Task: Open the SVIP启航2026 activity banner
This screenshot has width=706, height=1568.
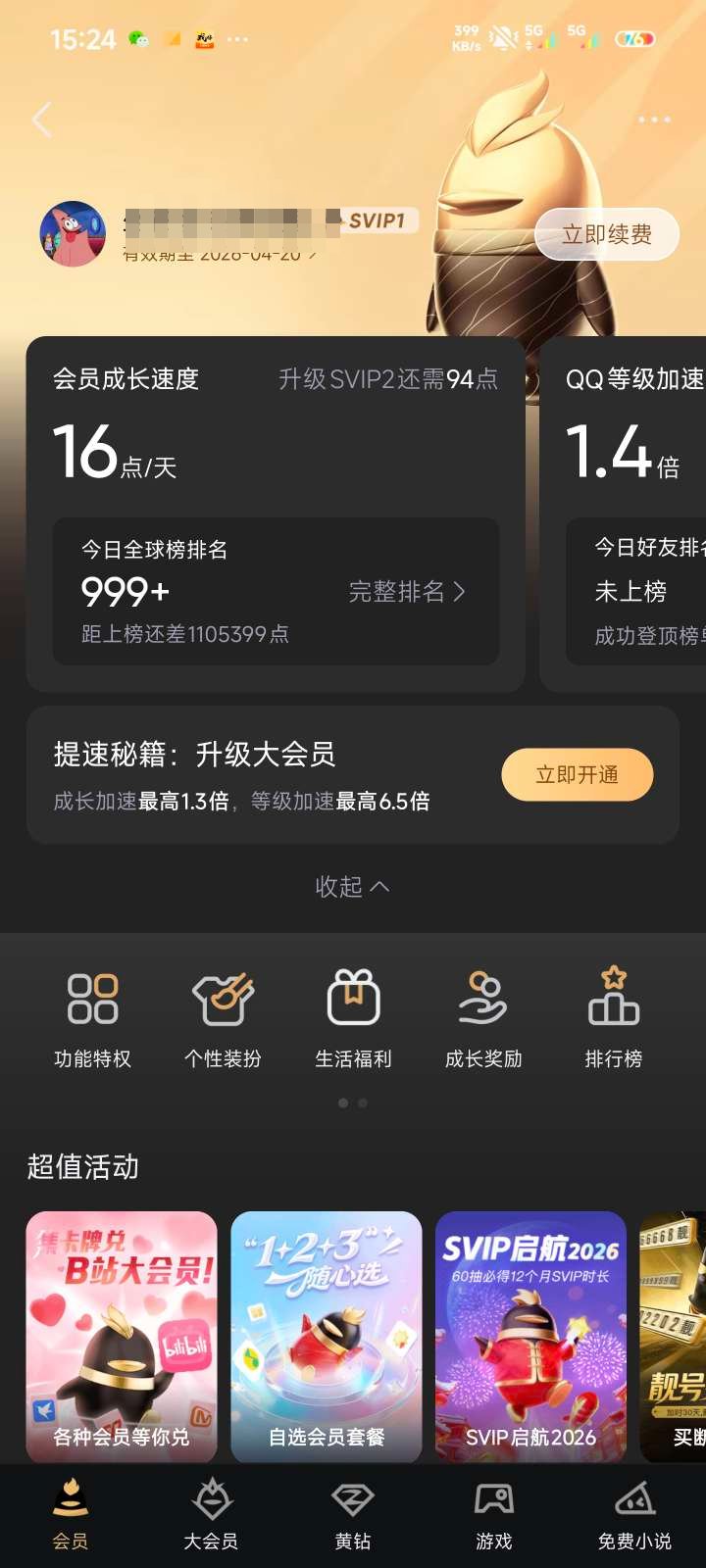Action: click(530, 1333)
